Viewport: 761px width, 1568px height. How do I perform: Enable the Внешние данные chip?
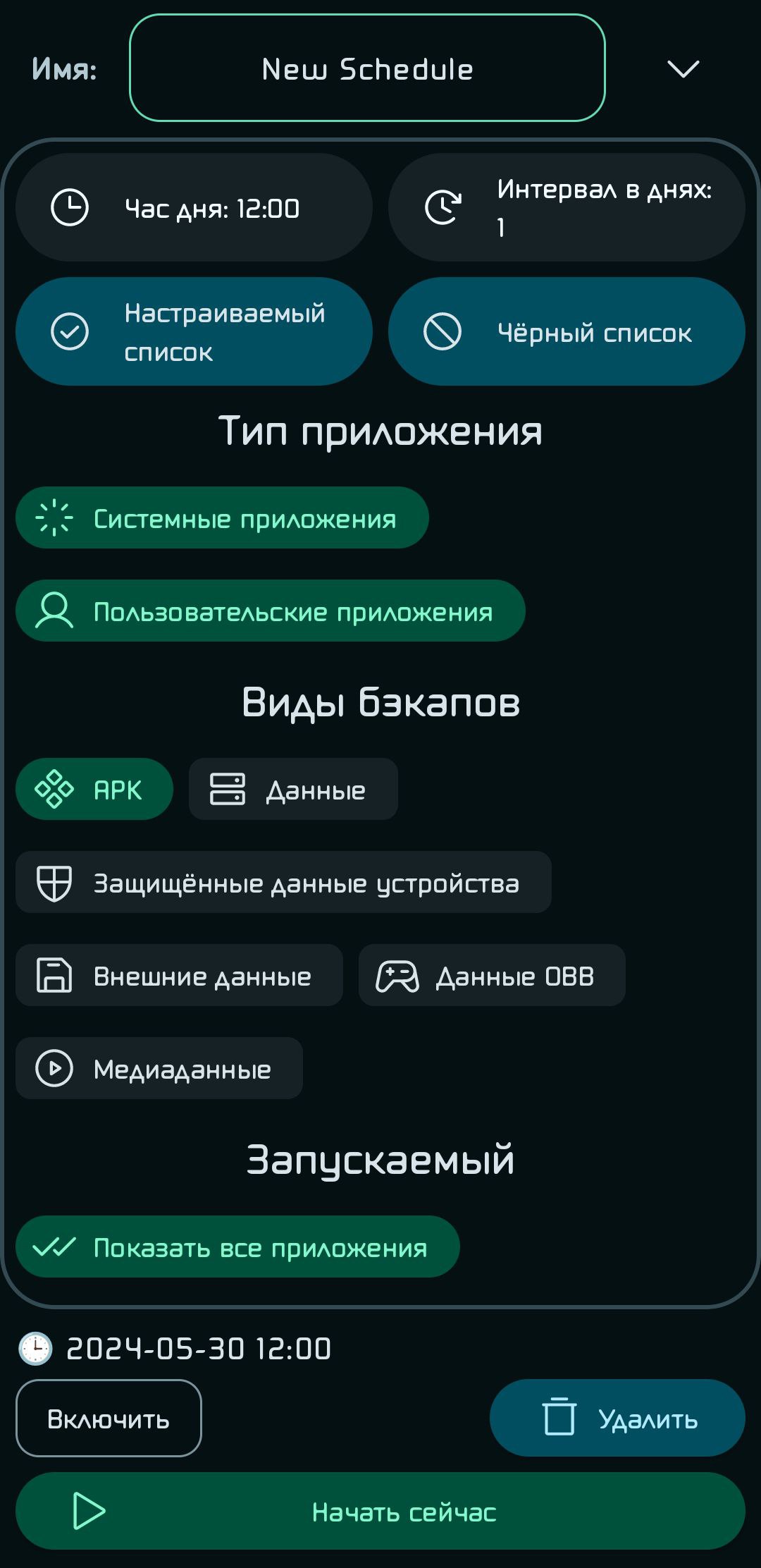coord(179,975)
